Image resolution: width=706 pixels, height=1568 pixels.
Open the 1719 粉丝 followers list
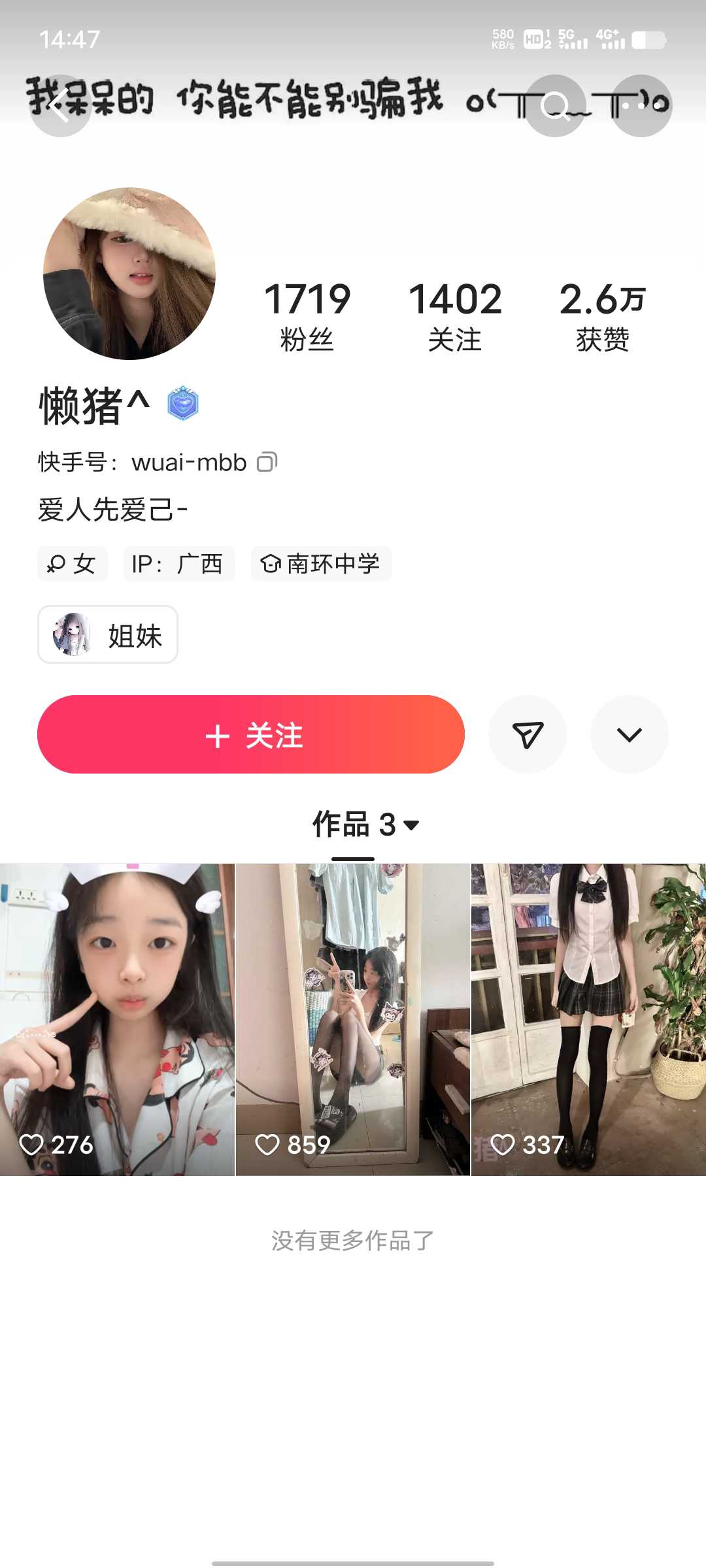tap(307, 316)
